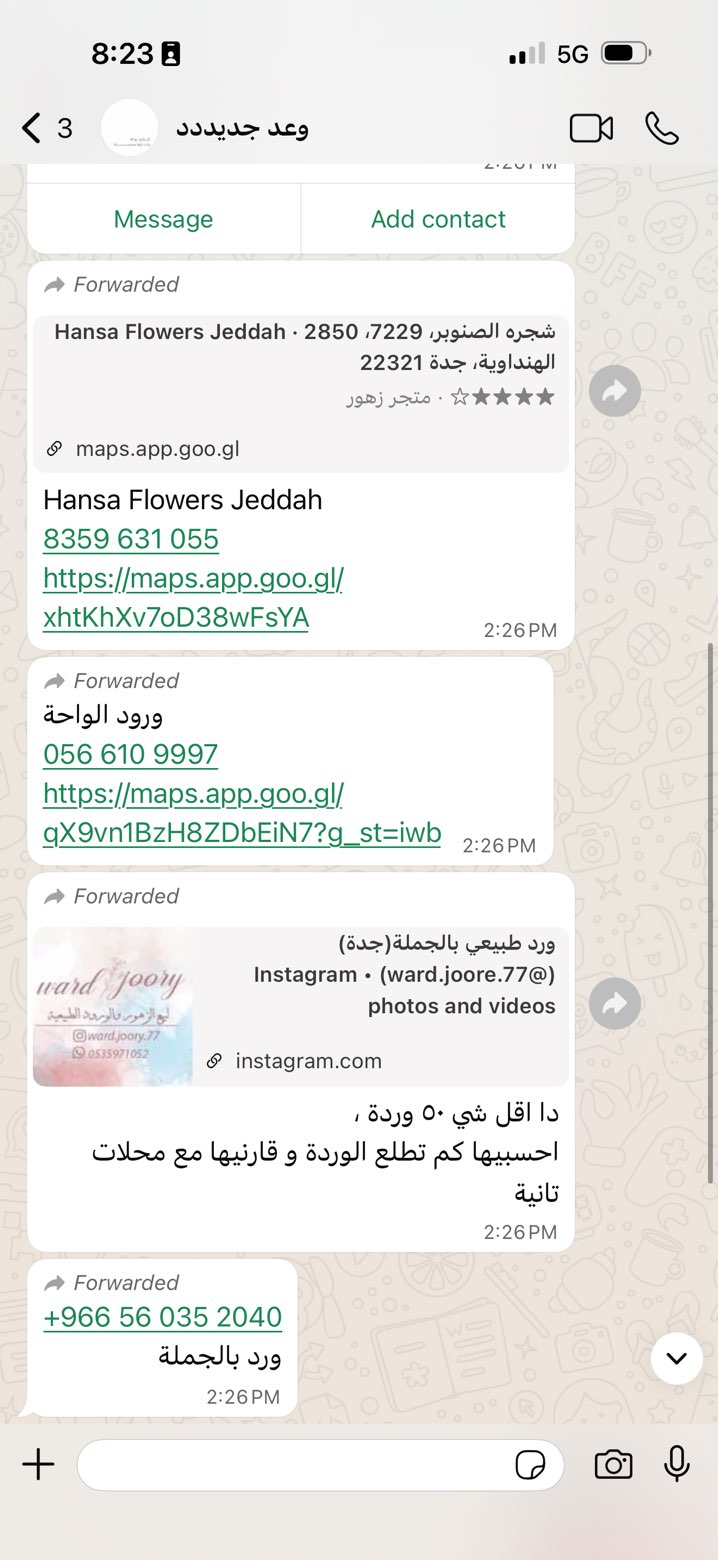718x1560 pixels.
Task: Open the attachment plus menu
Action: (x=38, y=1465)
